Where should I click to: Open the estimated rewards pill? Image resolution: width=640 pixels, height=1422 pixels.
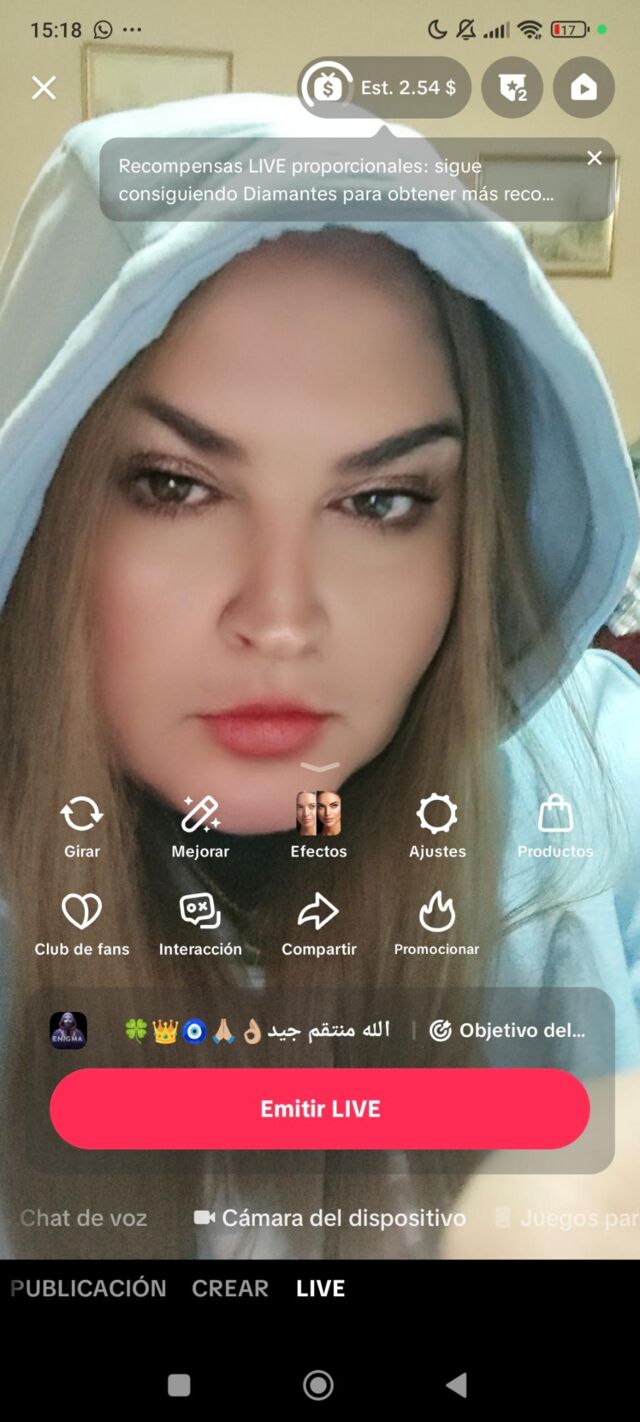[x=385, y=88]
